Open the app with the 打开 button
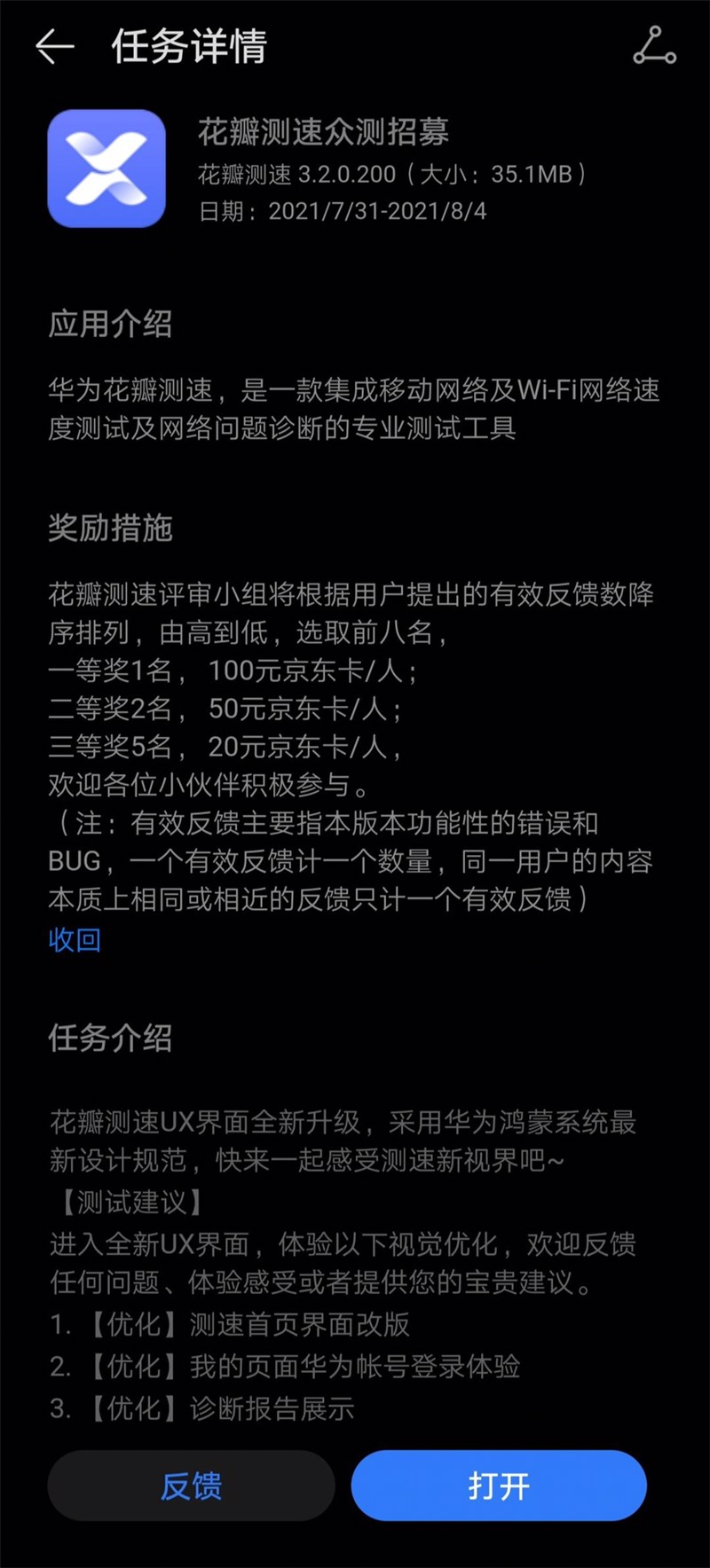 click(x=499, y=1486)
